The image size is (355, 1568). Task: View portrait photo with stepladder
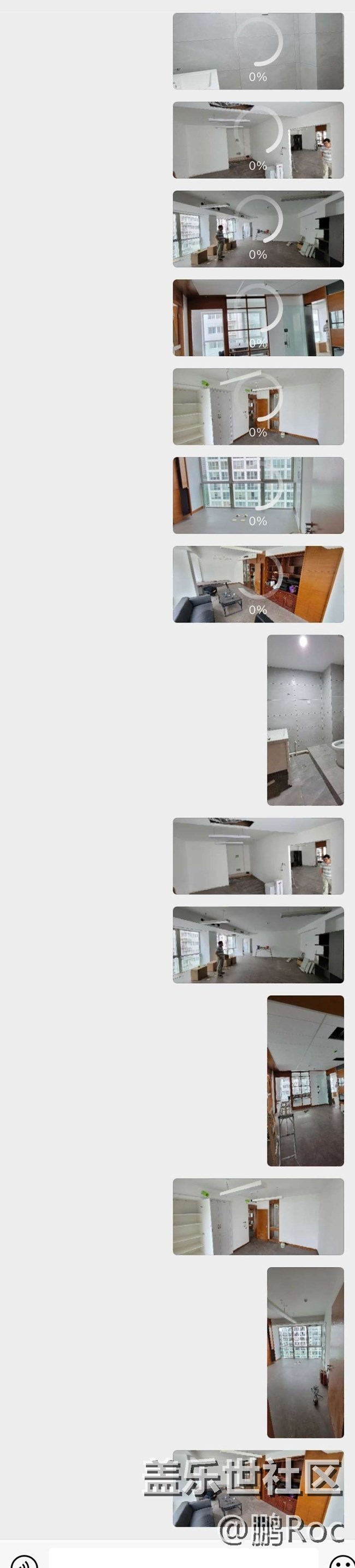click(305, 1080)
